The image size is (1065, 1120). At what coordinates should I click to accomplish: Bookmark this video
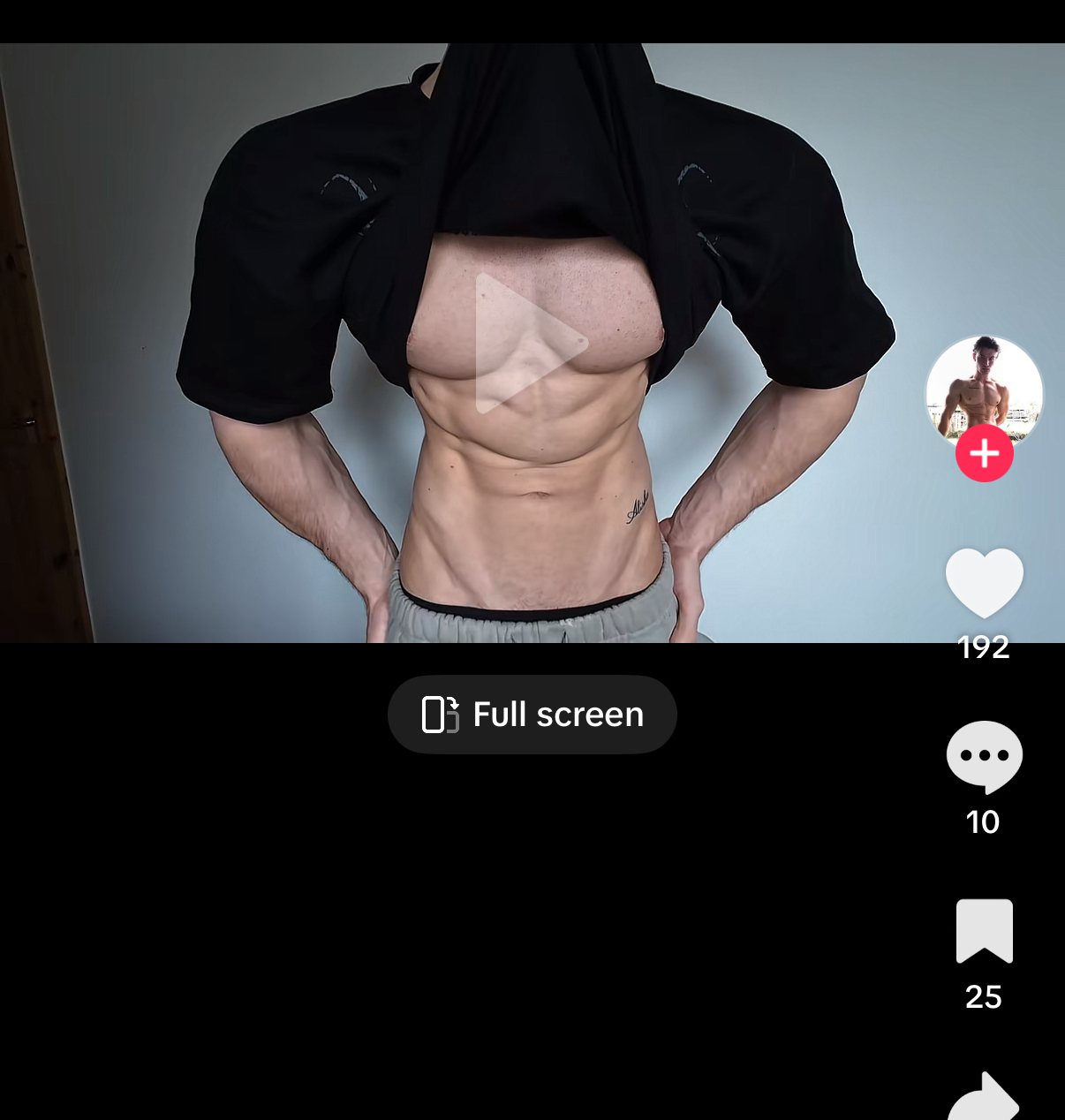(984, 931)
